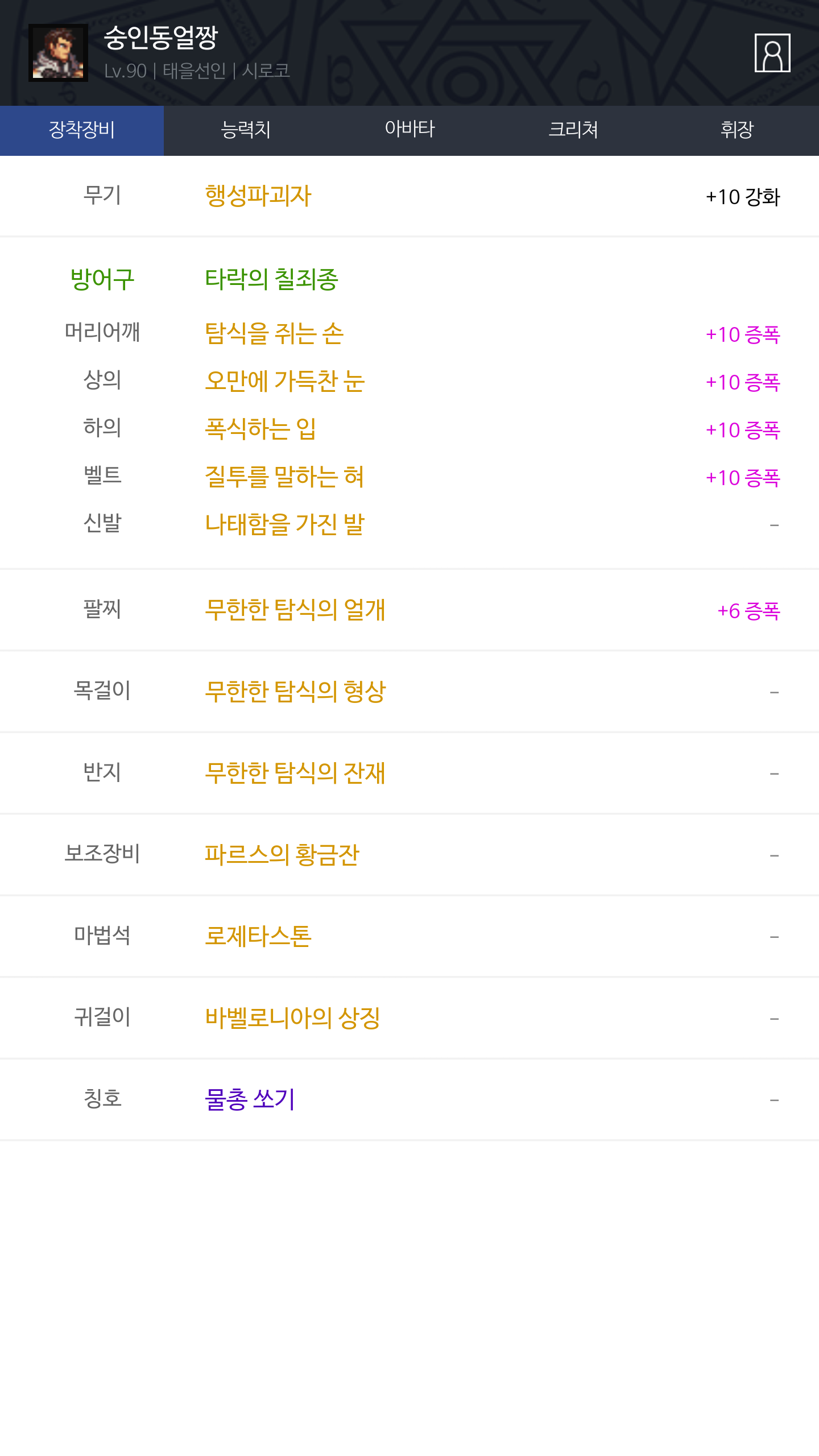Go to the 휘장 tab
819x1456 pixels.
tap(737, 130)
